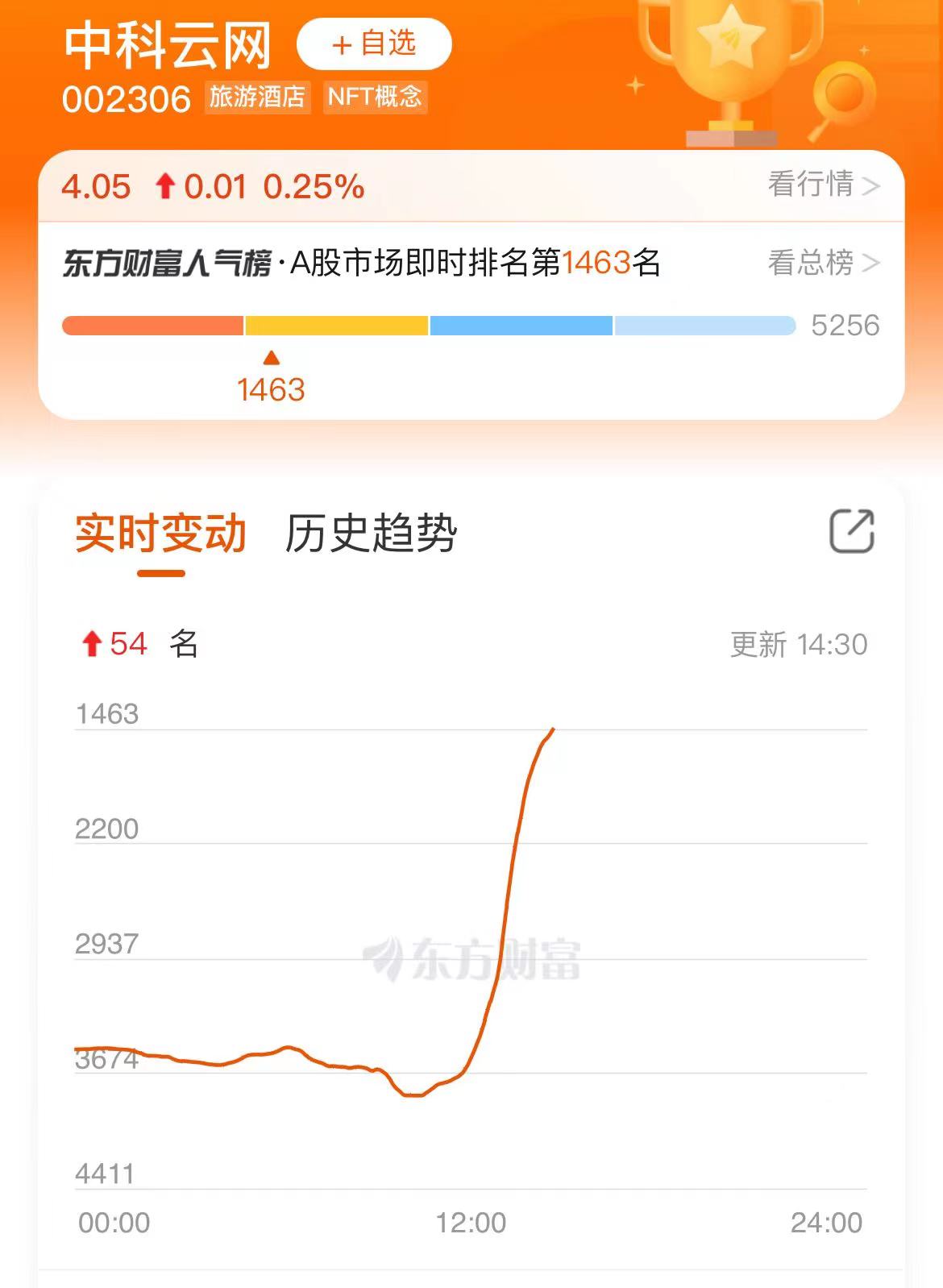Share the ranking chart

[x=852, y=531]
